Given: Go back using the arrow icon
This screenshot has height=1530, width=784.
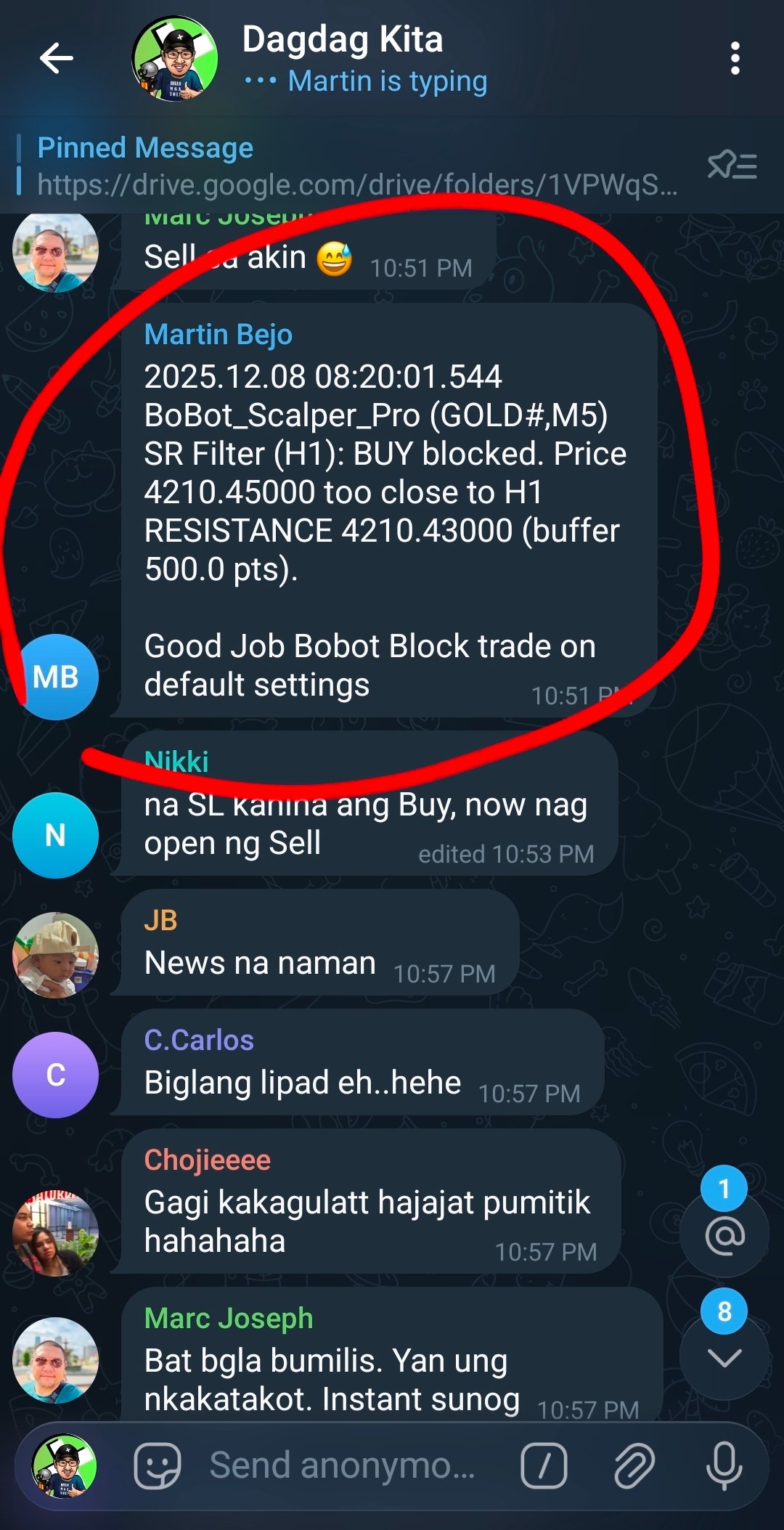Looking at the screenshot, I should tap(56, 58).
